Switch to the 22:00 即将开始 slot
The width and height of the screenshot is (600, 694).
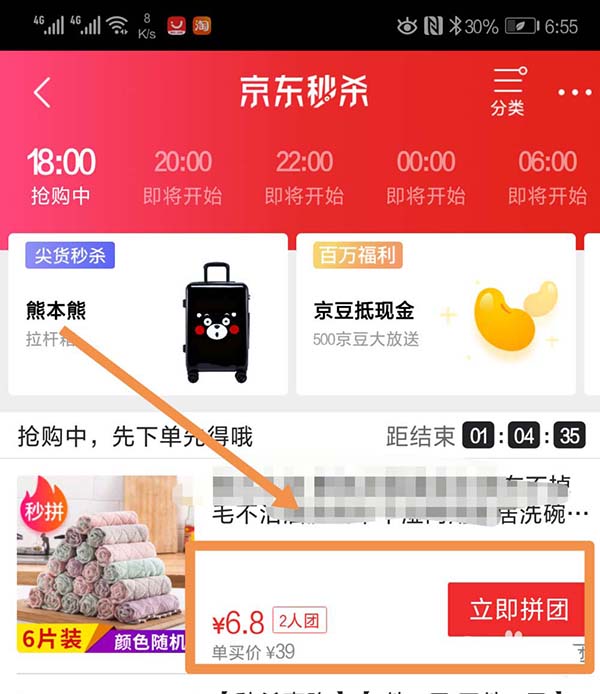tap(304, 176)
